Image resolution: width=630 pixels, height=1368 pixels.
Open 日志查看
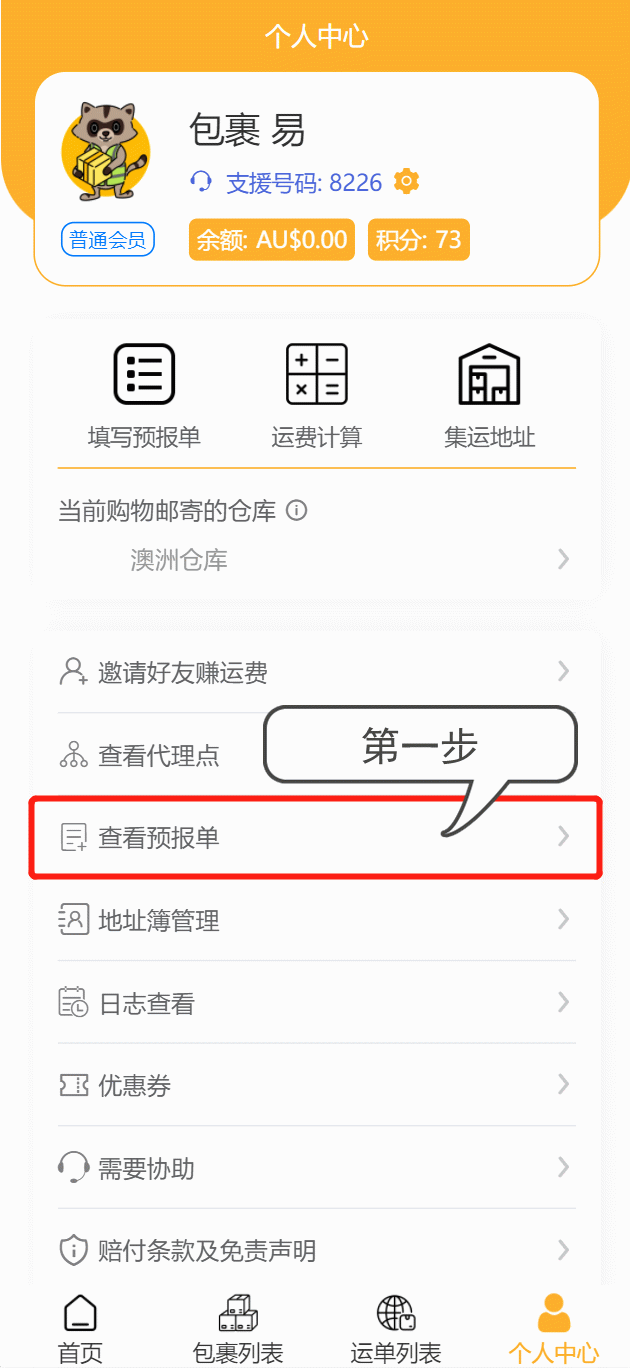pyautogui.click(x=316, y=1003)
